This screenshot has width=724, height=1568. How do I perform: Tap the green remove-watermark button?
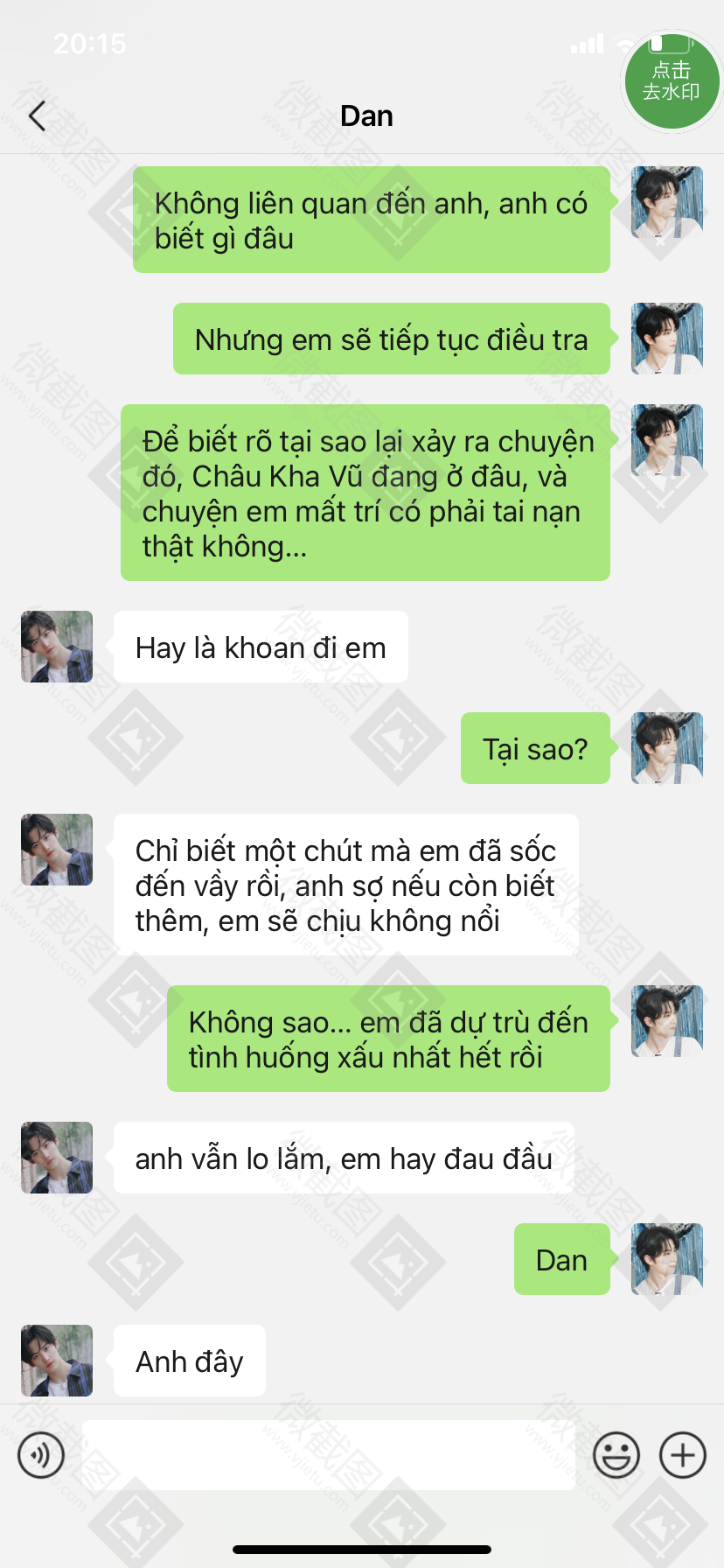coord(671,81)
